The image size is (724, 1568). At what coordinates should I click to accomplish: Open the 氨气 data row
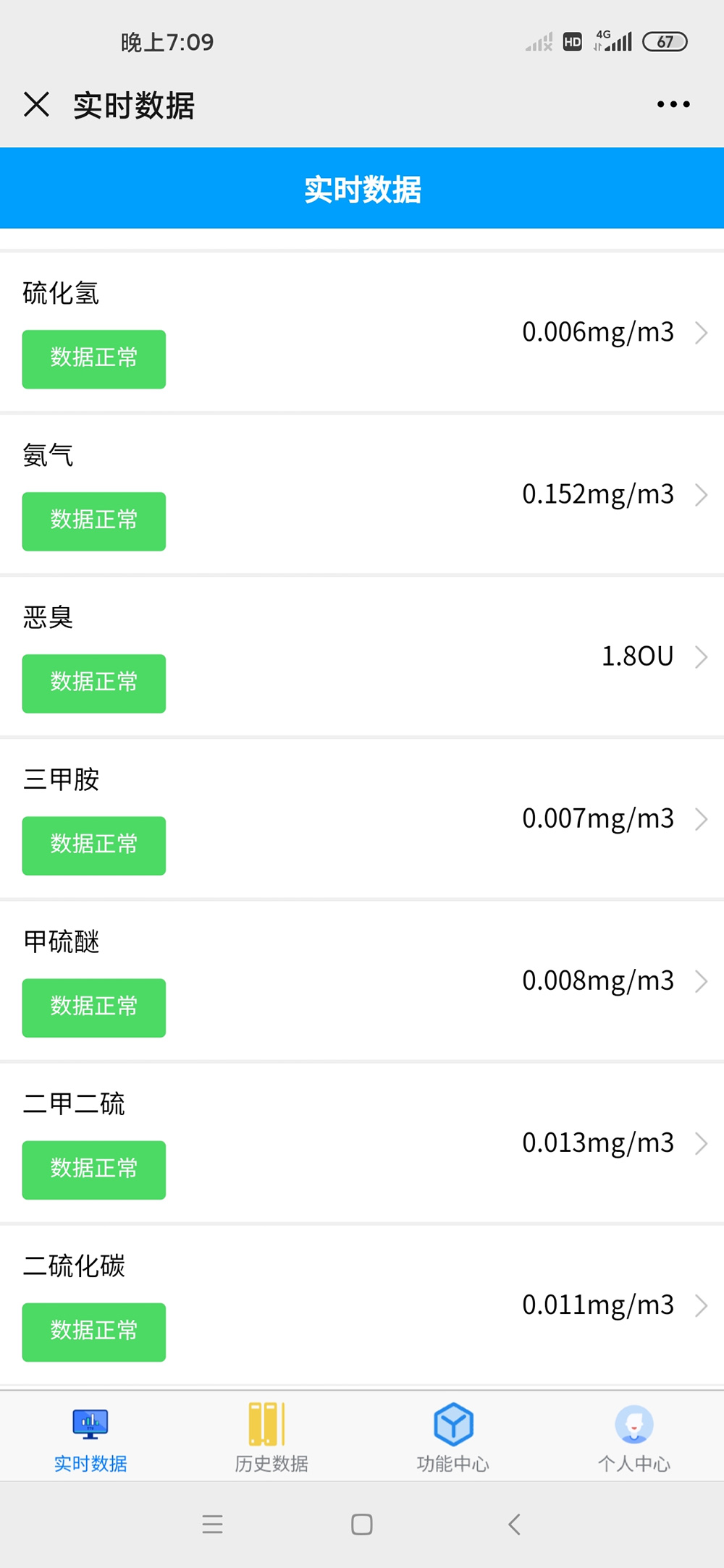pos(362,495)
